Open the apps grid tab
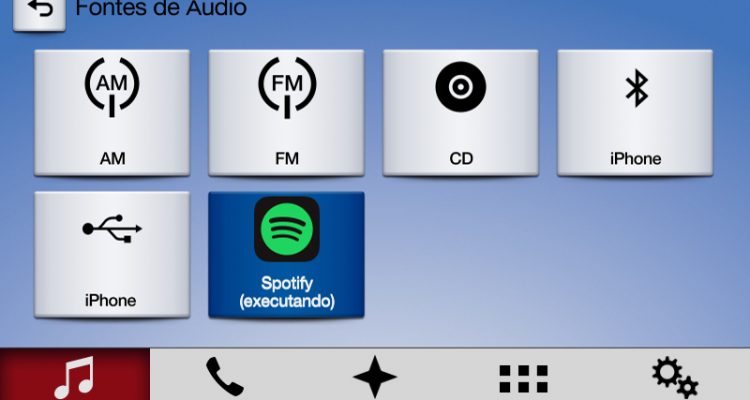 tap(524, 376)
